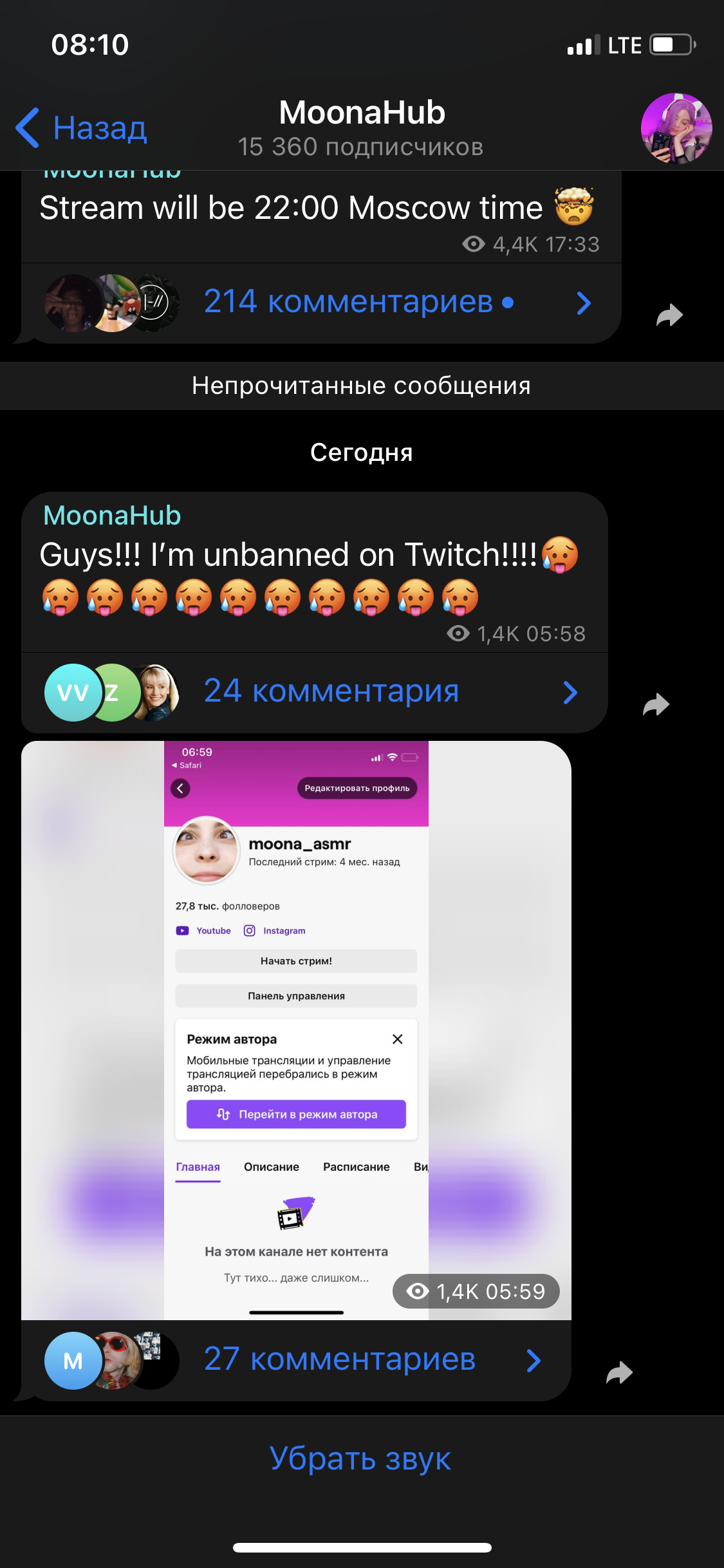Viewport: 724px width, 1568px height.
Task: Open the 27 комментариев thread
Action: click(x=296, y=1360)
